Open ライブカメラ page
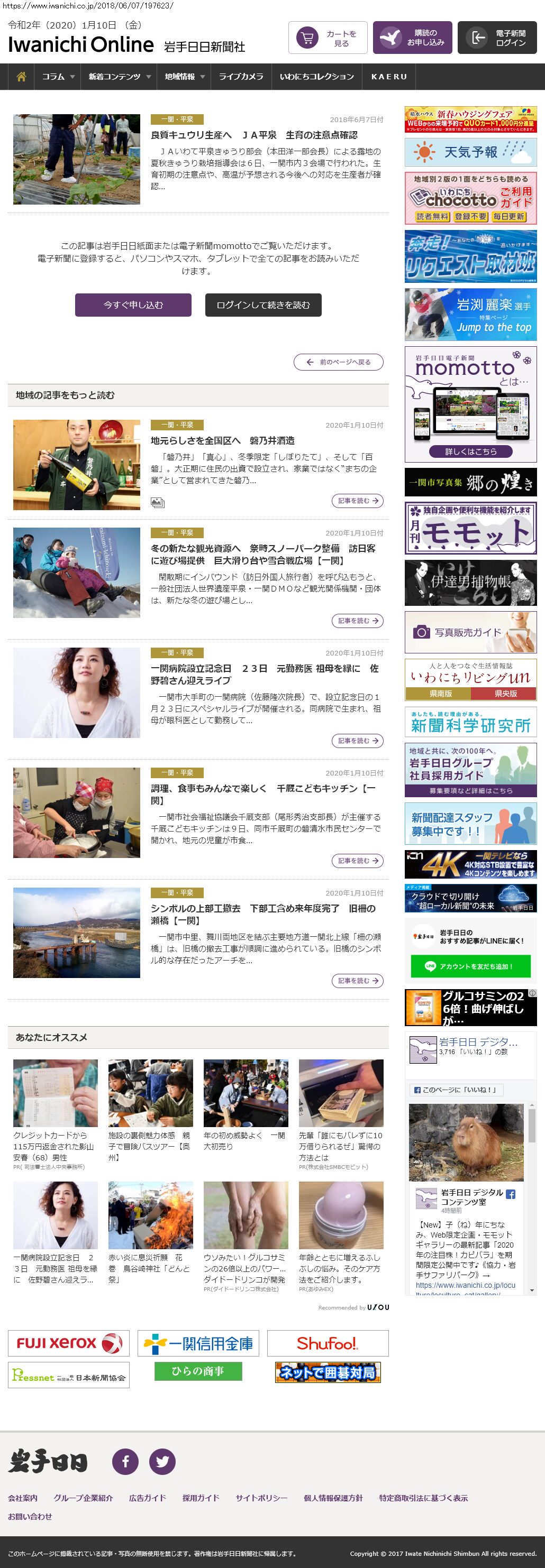Viewport: 545px width, 1568px height. 241,77
